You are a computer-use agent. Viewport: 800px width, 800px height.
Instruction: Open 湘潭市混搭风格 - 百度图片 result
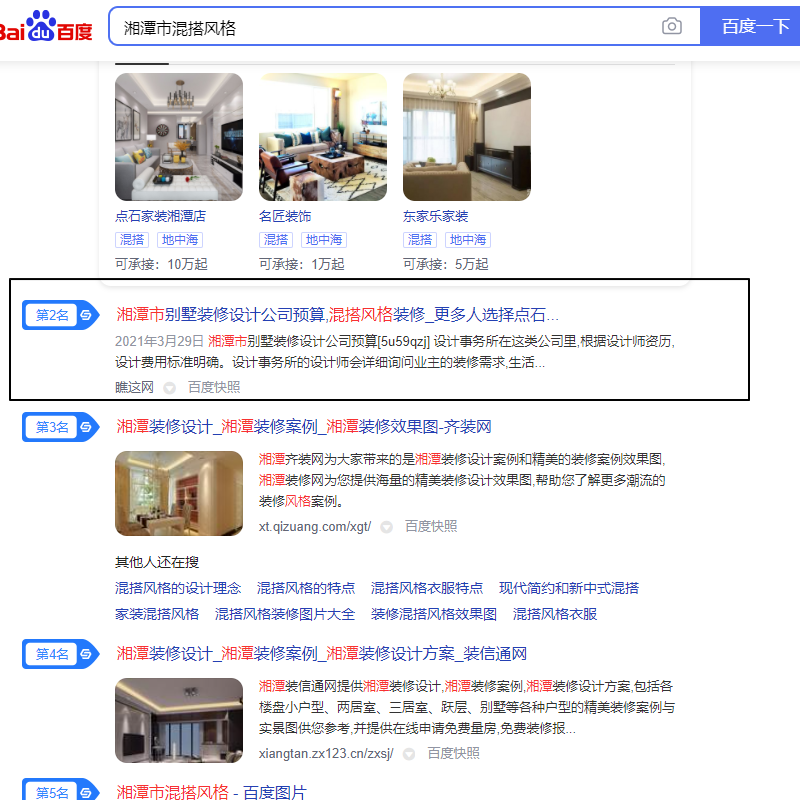[211, 793]
